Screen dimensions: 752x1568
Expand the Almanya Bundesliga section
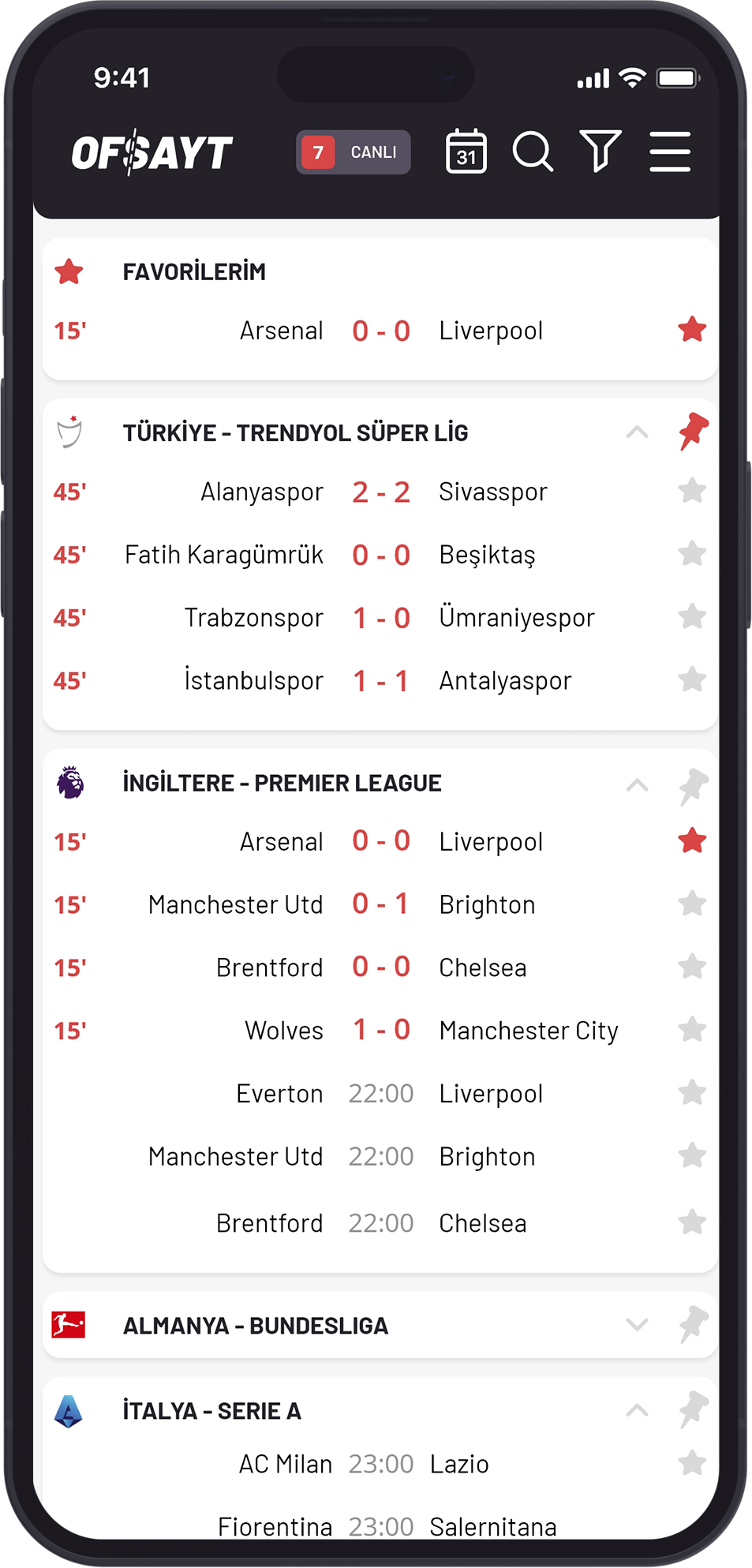637,1325
